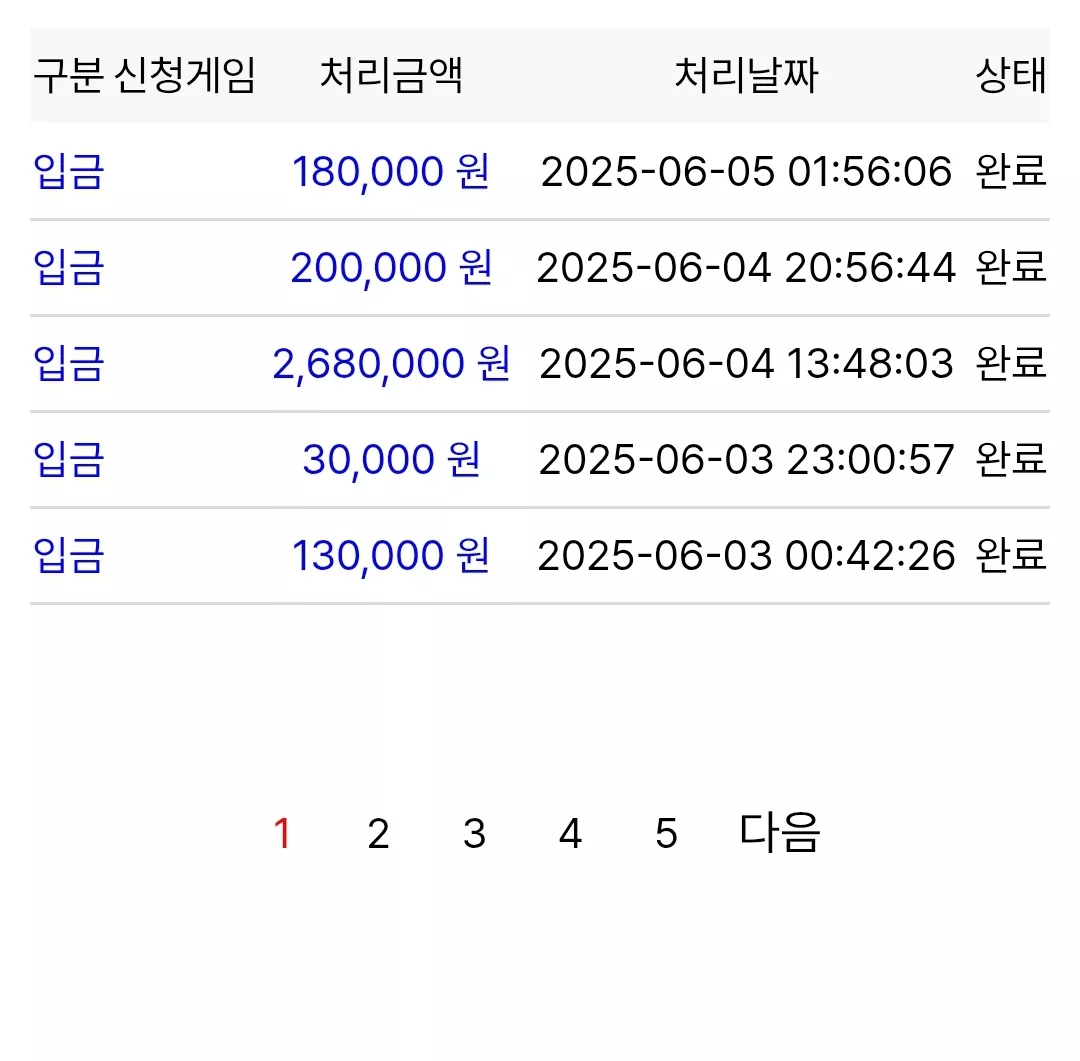
Task: Select current page 1 in pagination
Action: tap(282, 834)
